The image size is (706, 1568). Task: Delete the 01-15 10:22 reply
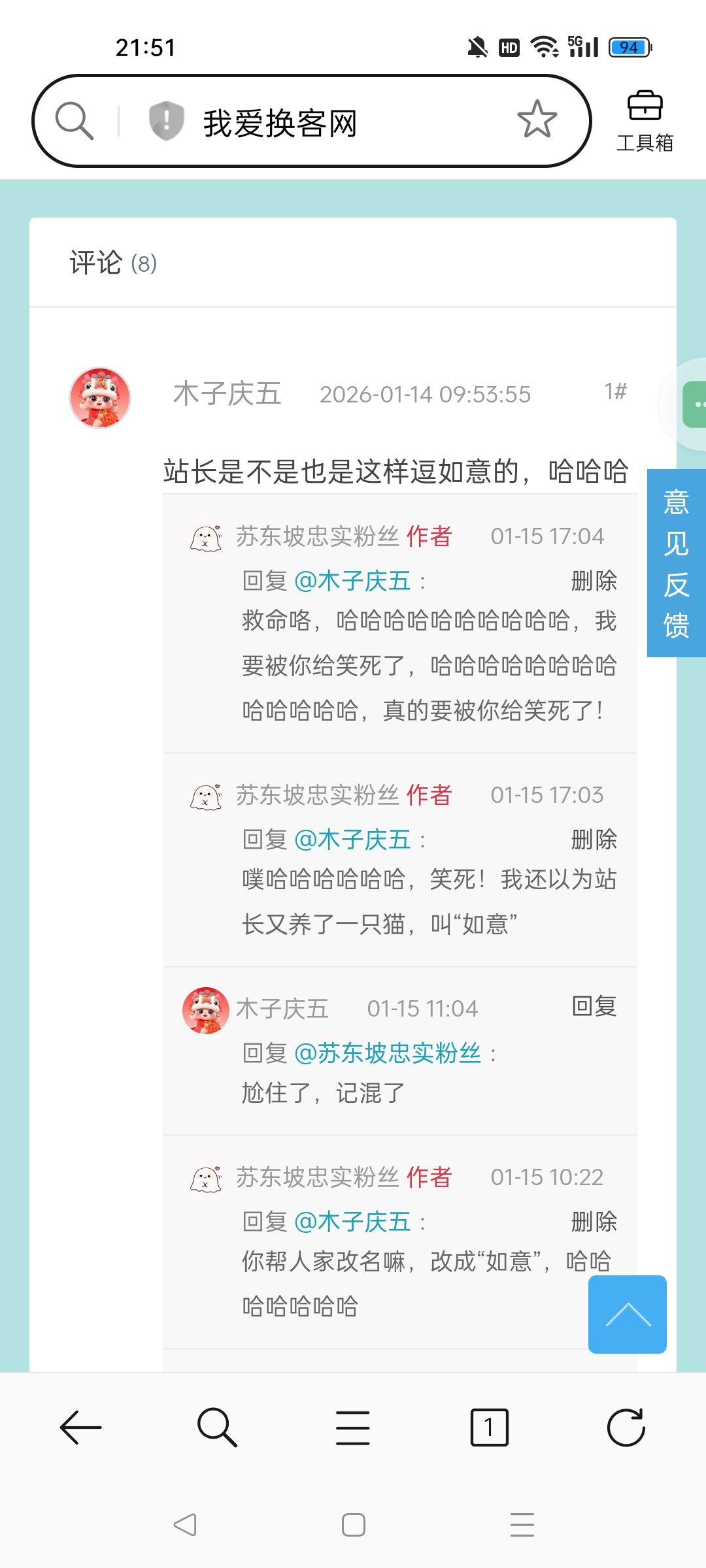tap(594, 1222)
